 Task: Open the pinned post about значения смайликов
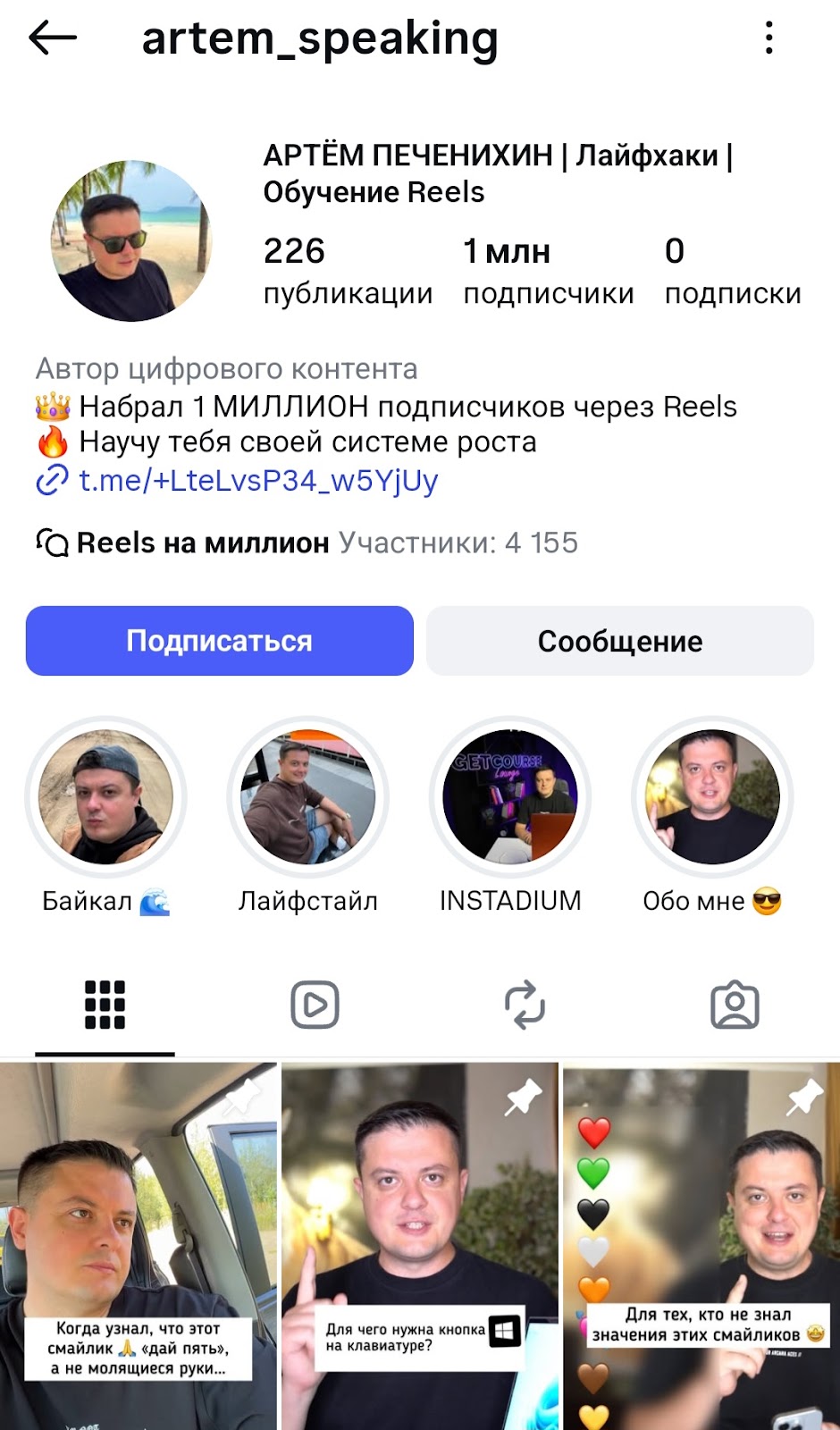point(701,1247)
